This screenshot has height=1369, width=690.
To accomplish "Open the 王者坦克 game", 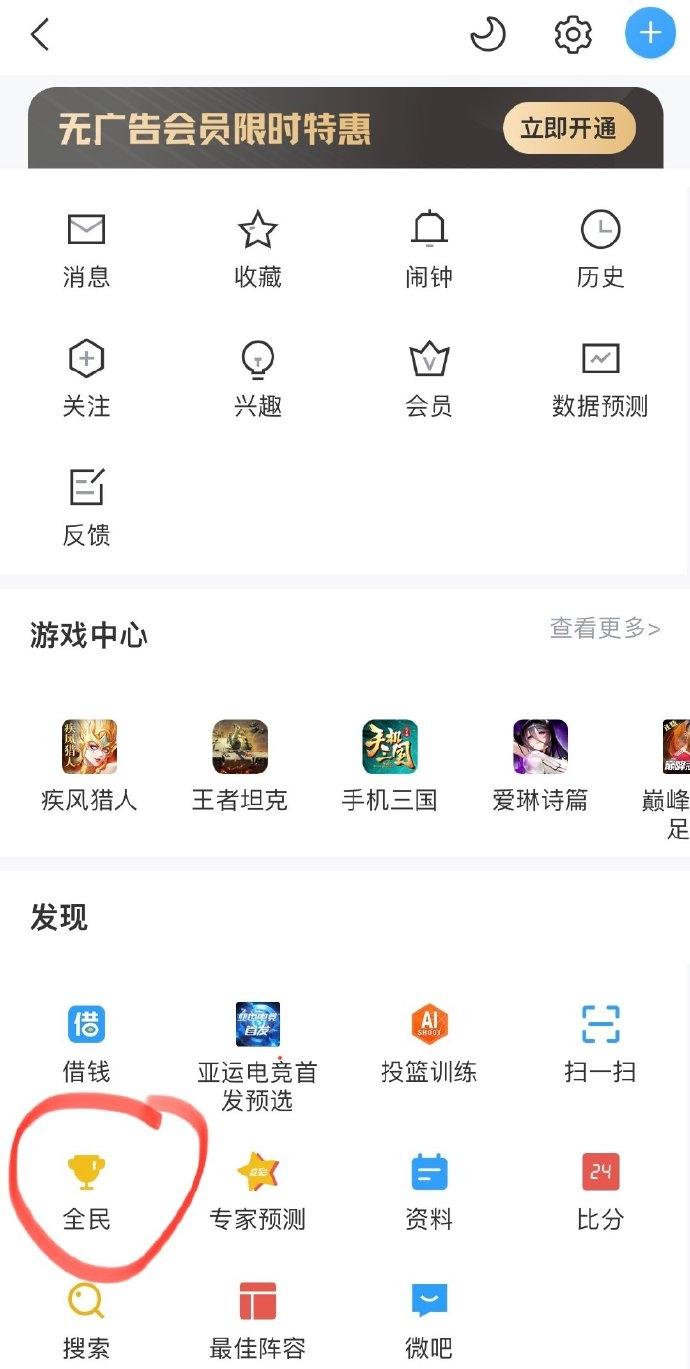I will coord(240,765).
